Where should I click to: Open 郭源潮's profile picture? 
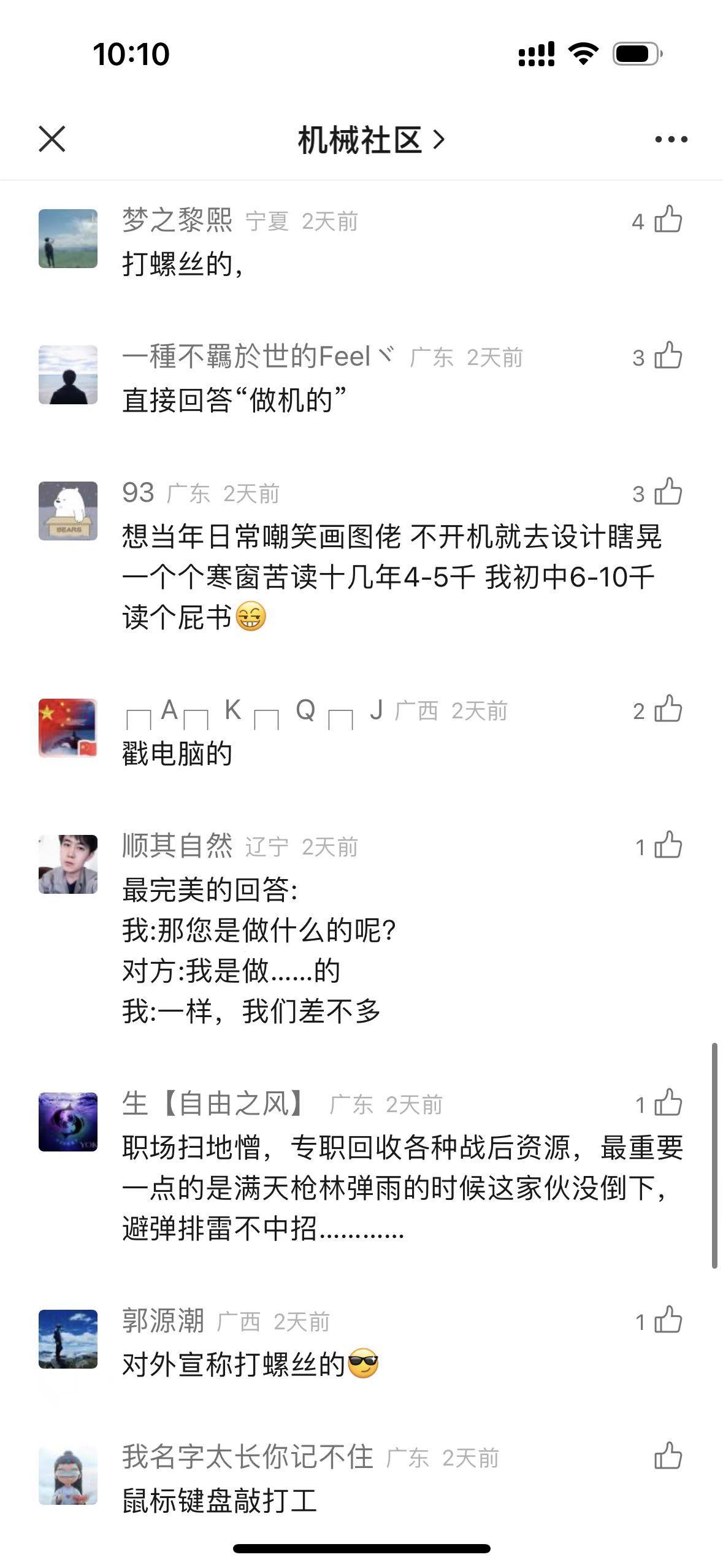tap(68, 1339)
